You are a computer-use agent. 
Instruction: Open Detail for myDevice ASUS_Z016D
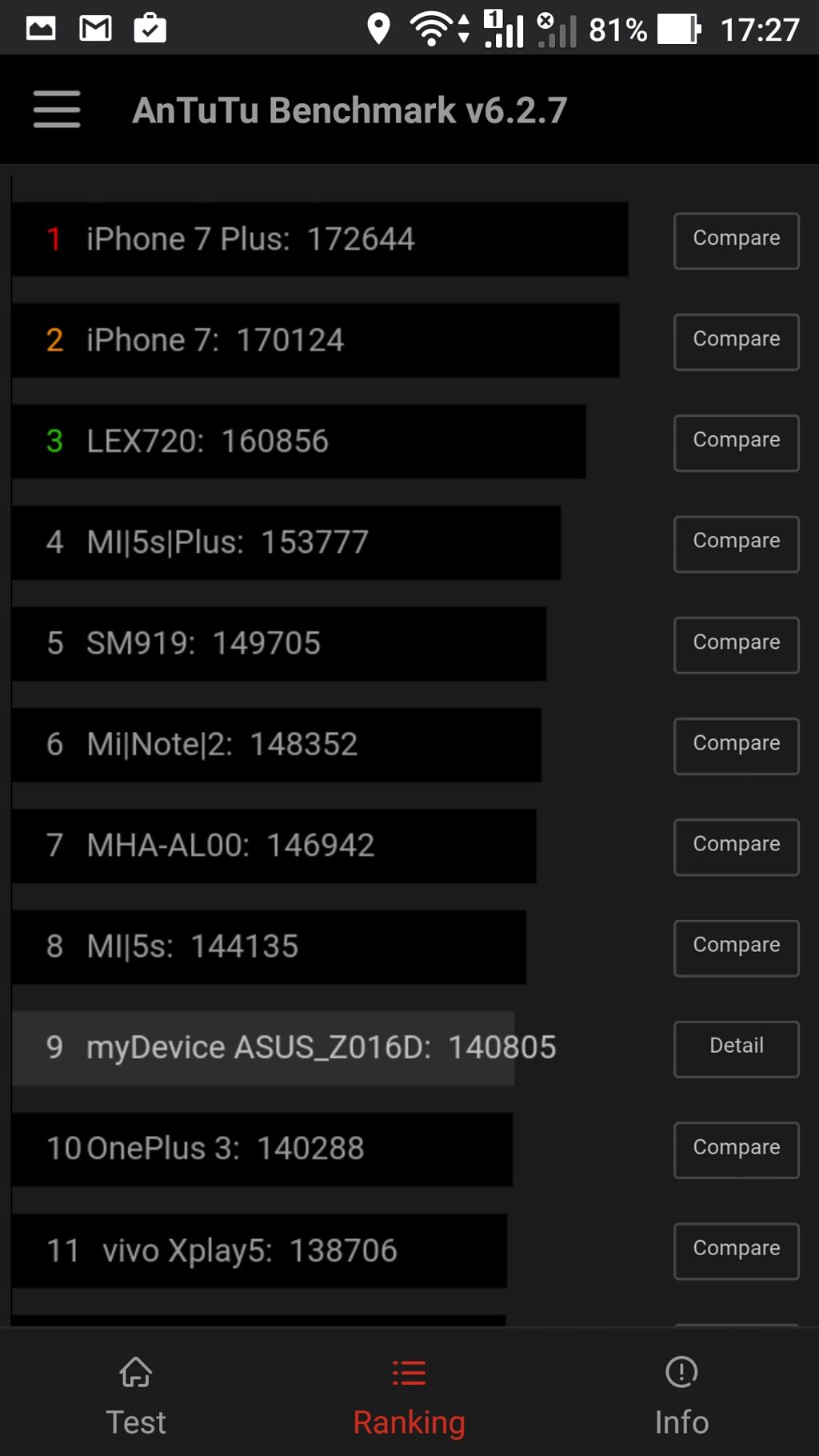[736, 1049]
